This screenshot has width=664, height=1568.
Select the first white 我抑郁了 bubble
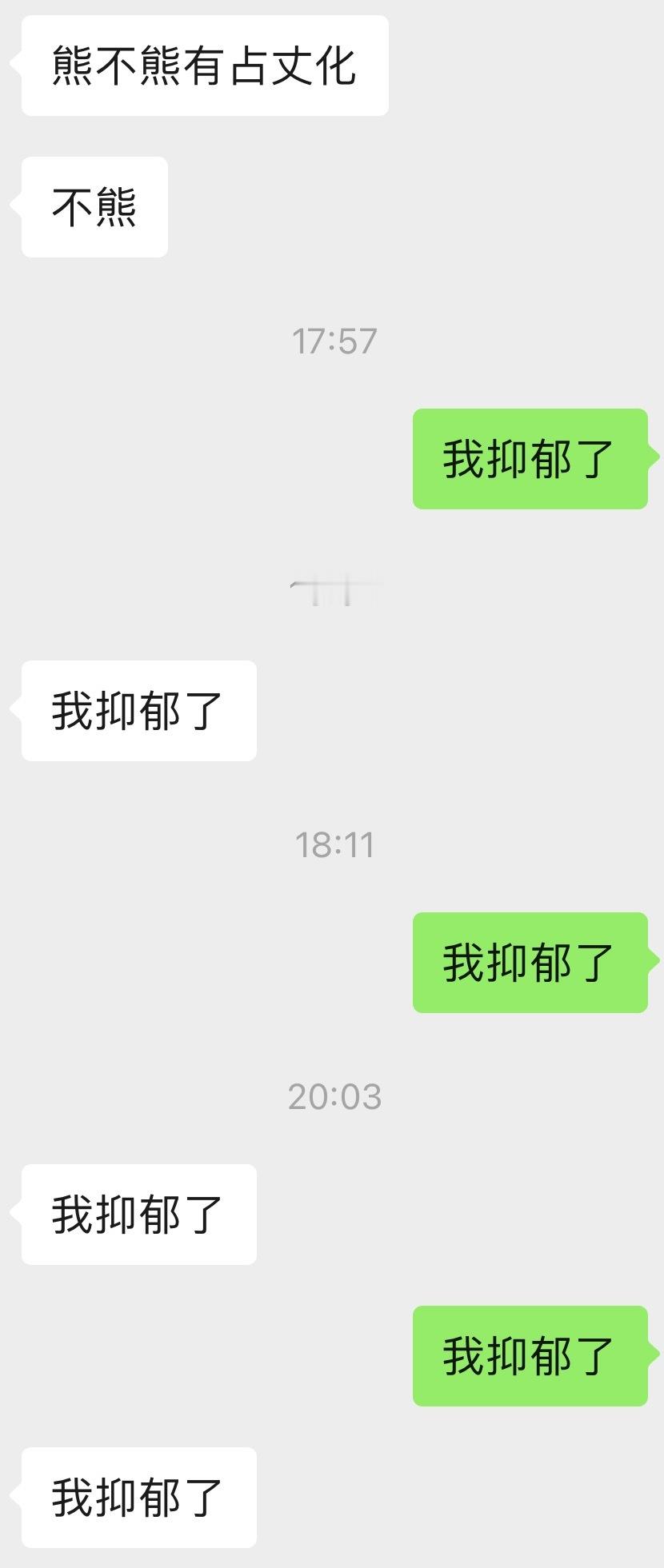click(138, 710)
